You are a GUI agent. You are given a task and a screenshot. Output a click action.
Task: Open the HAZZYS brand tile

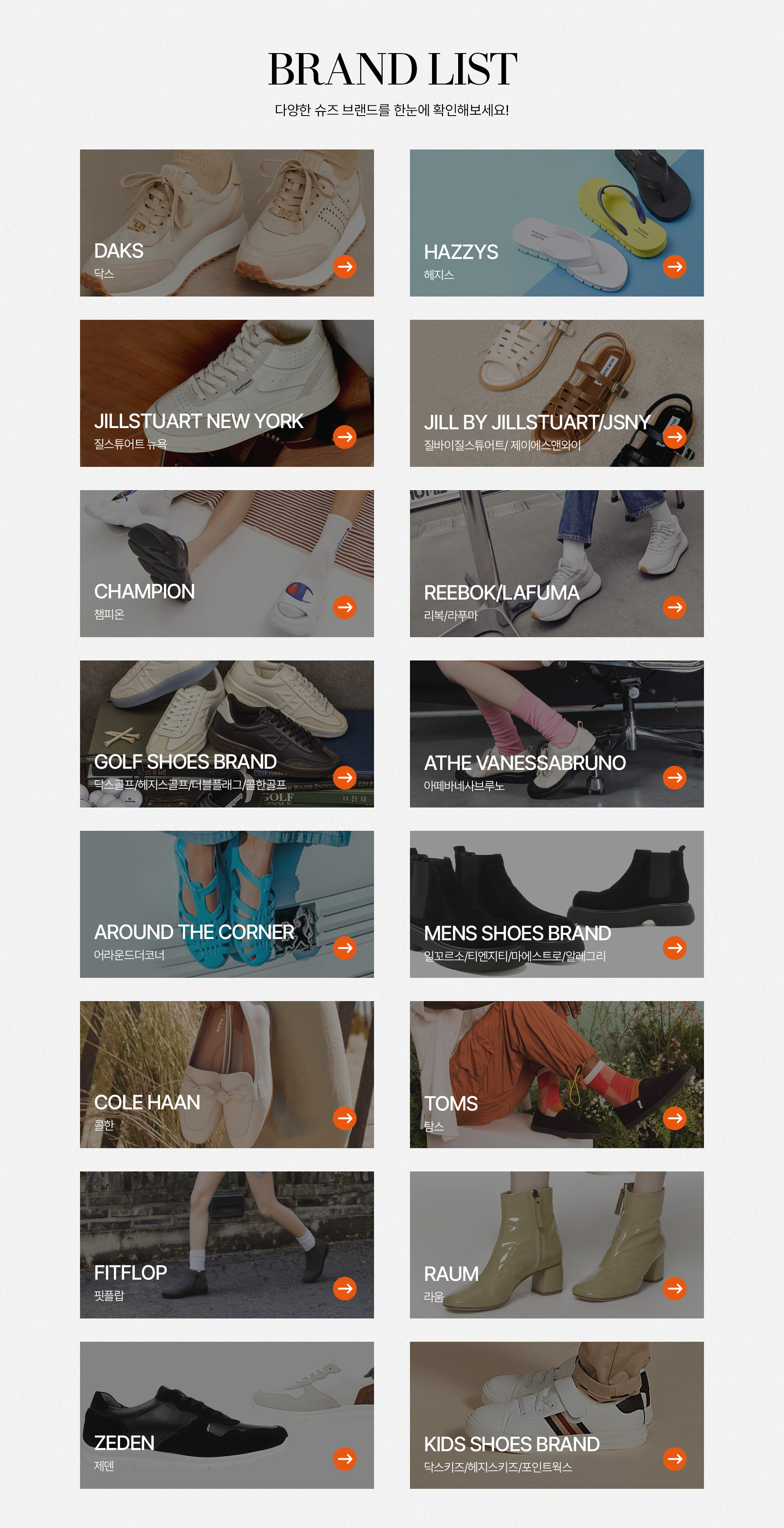[x=556, y=223]
